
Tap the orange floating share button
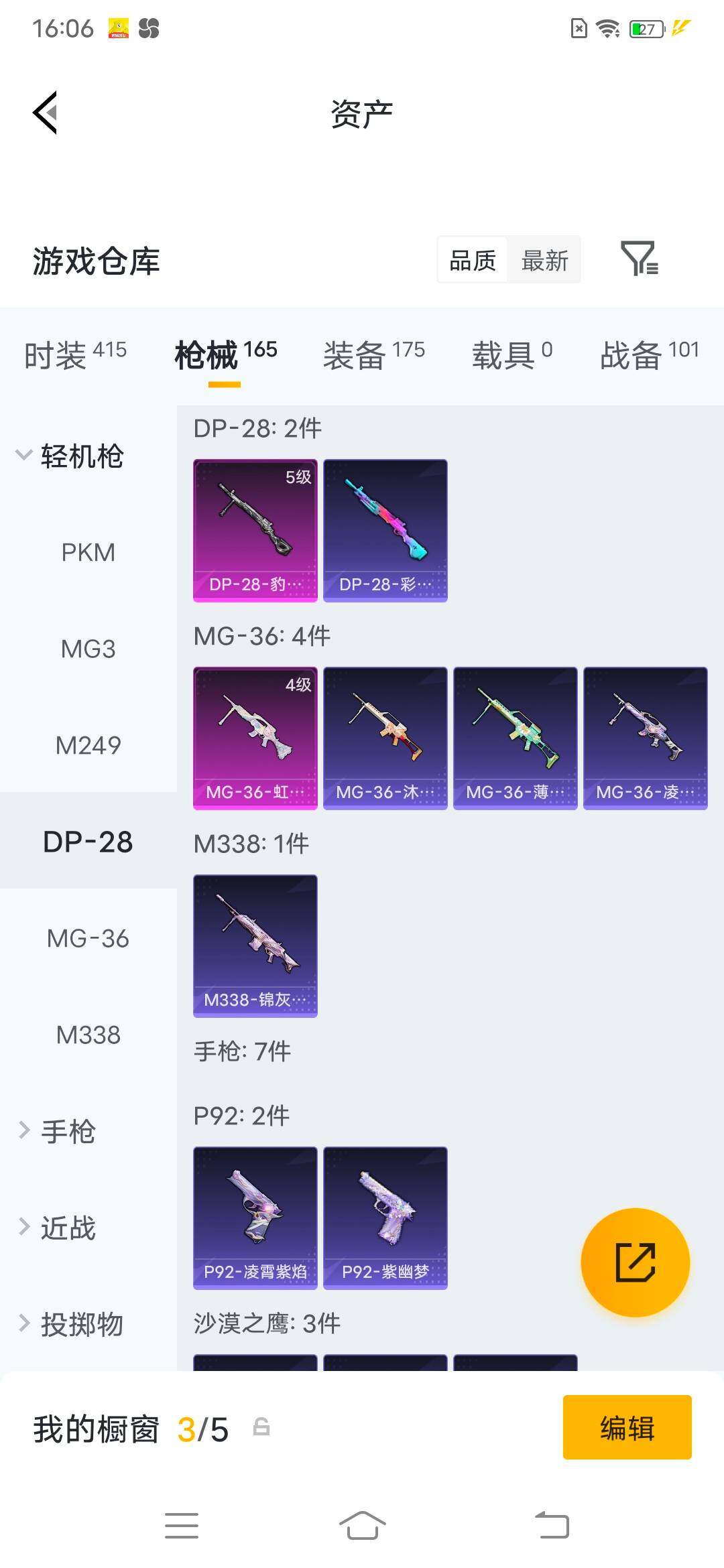coord(635,1262)
